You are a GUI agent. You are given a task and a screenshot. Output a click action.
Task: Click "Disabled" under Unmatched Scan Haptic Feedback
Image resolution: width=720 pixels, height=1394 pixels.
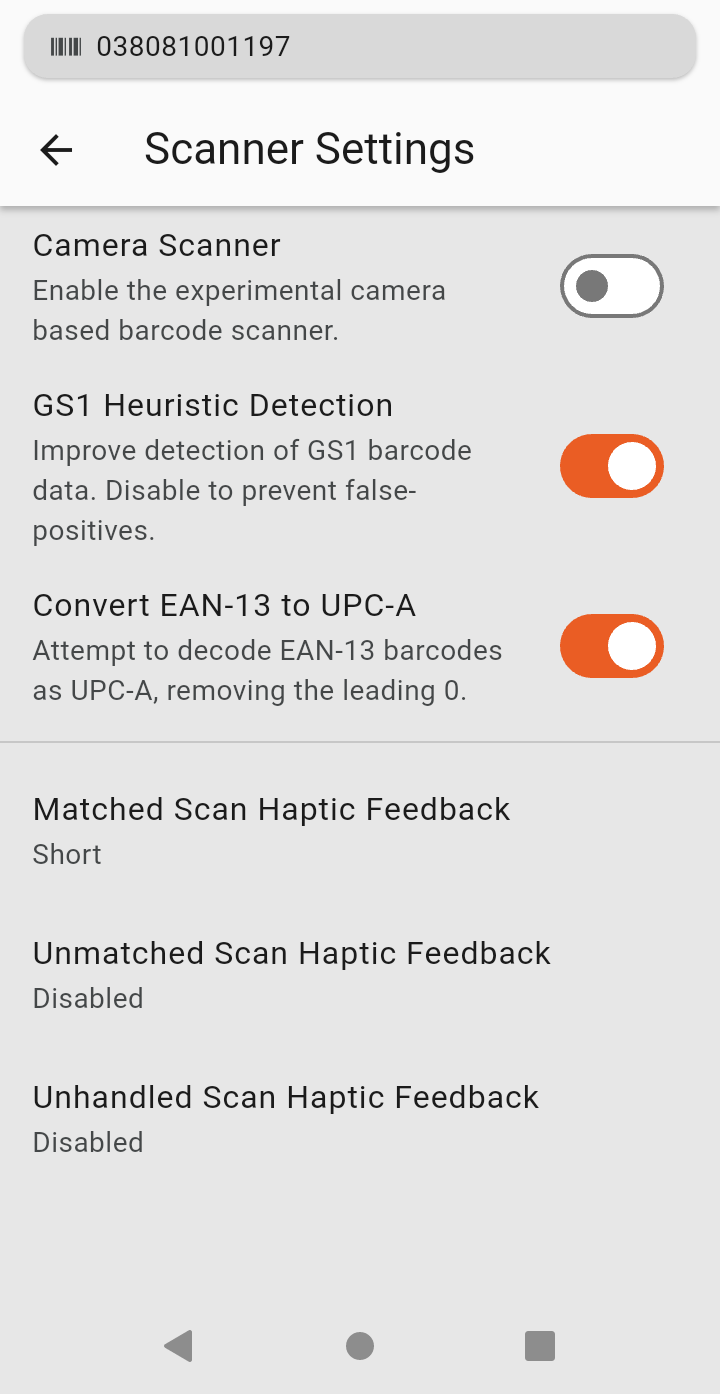tap(87, 998)
